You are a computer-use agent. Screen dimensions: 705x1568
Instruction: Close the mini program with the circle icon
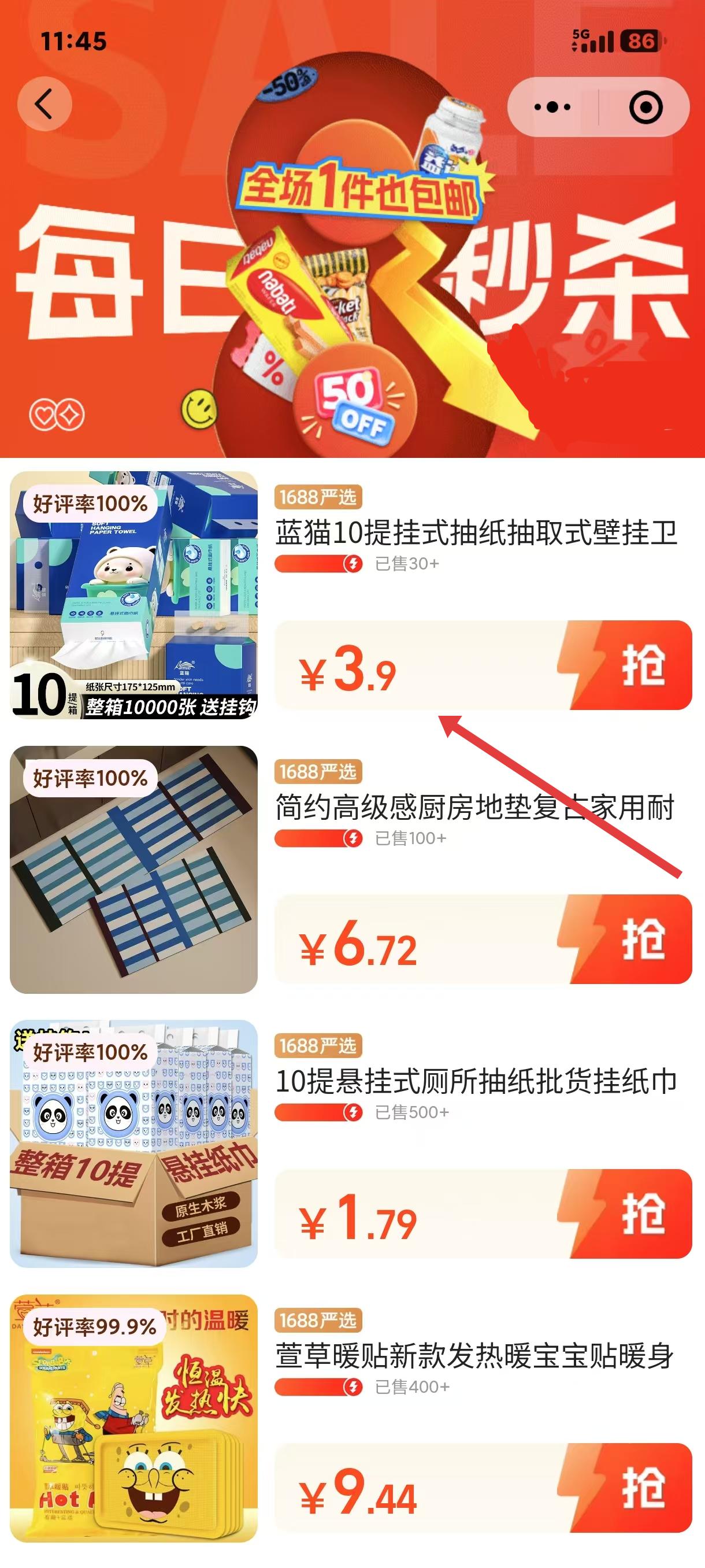[645, 107]
